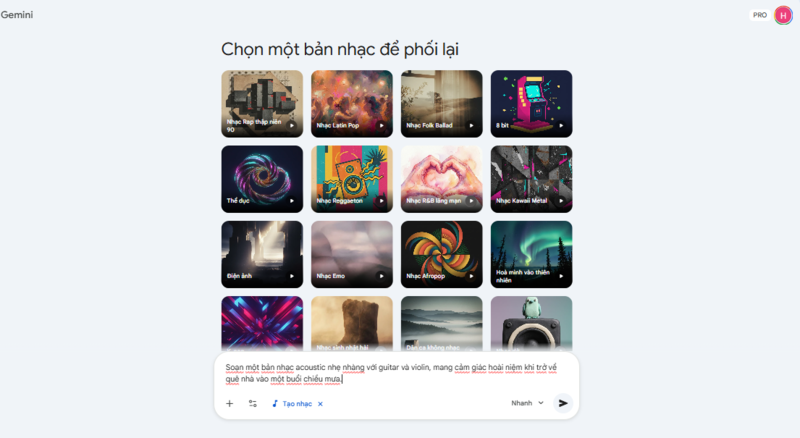800x438 pixels.
Task: Select the Nhạc Rap thập niên 90 track
Action: (x=262, y=103)
